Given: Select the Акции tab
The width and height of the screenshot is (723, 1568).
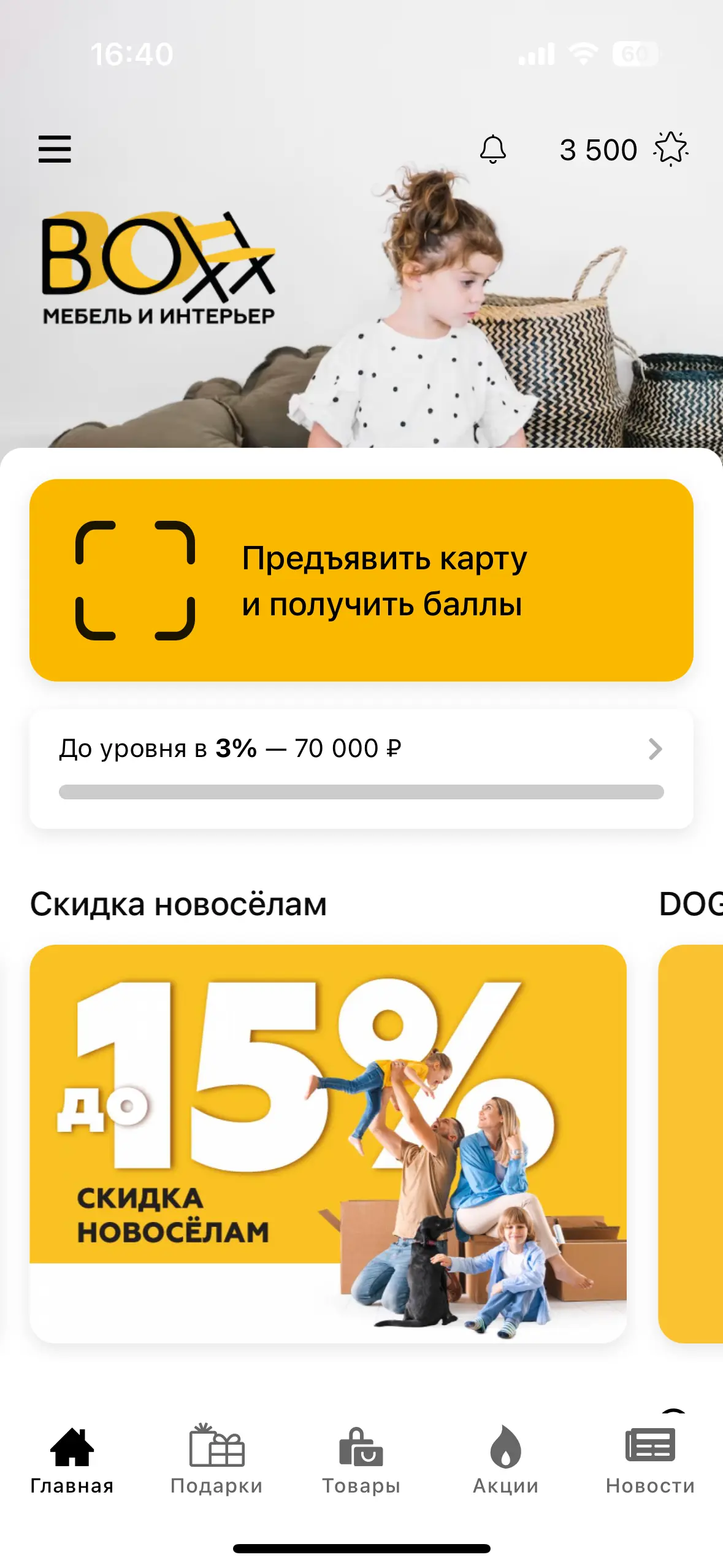Looking at the screenshot, I should [505, 1460].
